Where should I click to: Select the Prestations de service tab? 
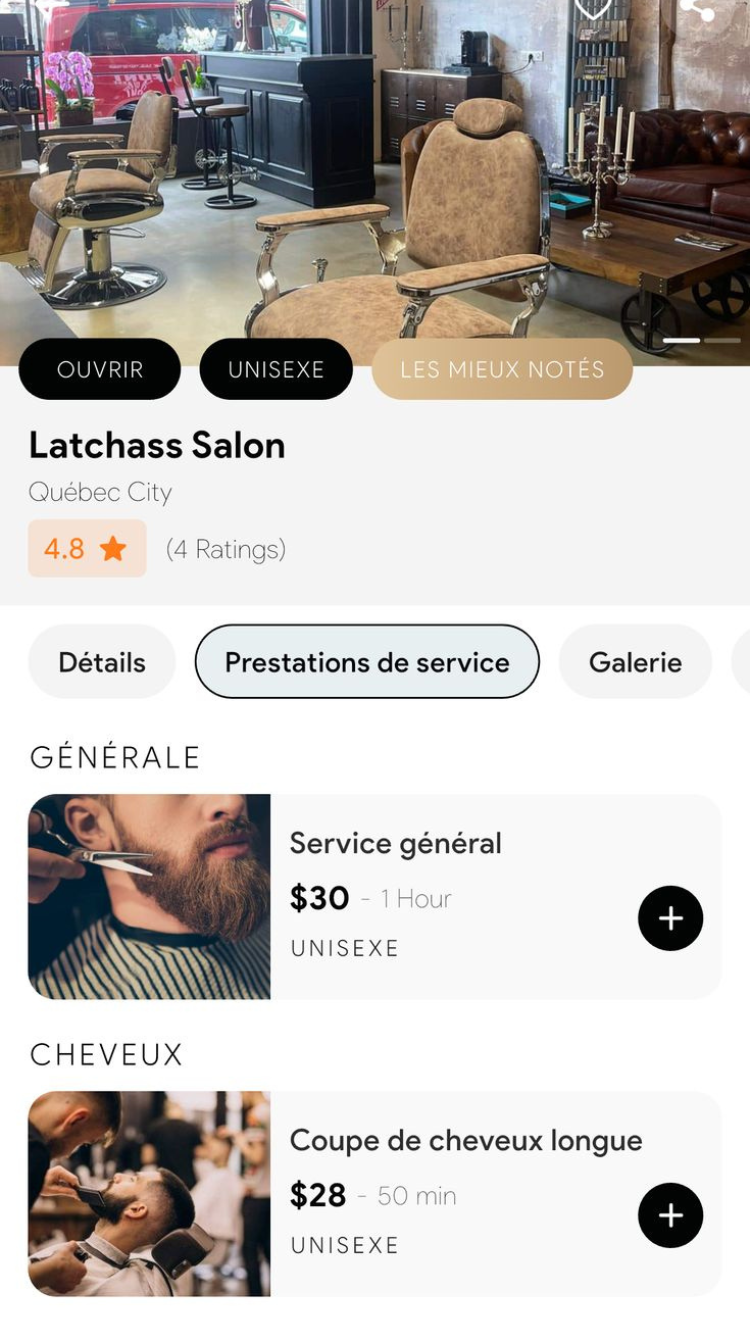point(366,661)
